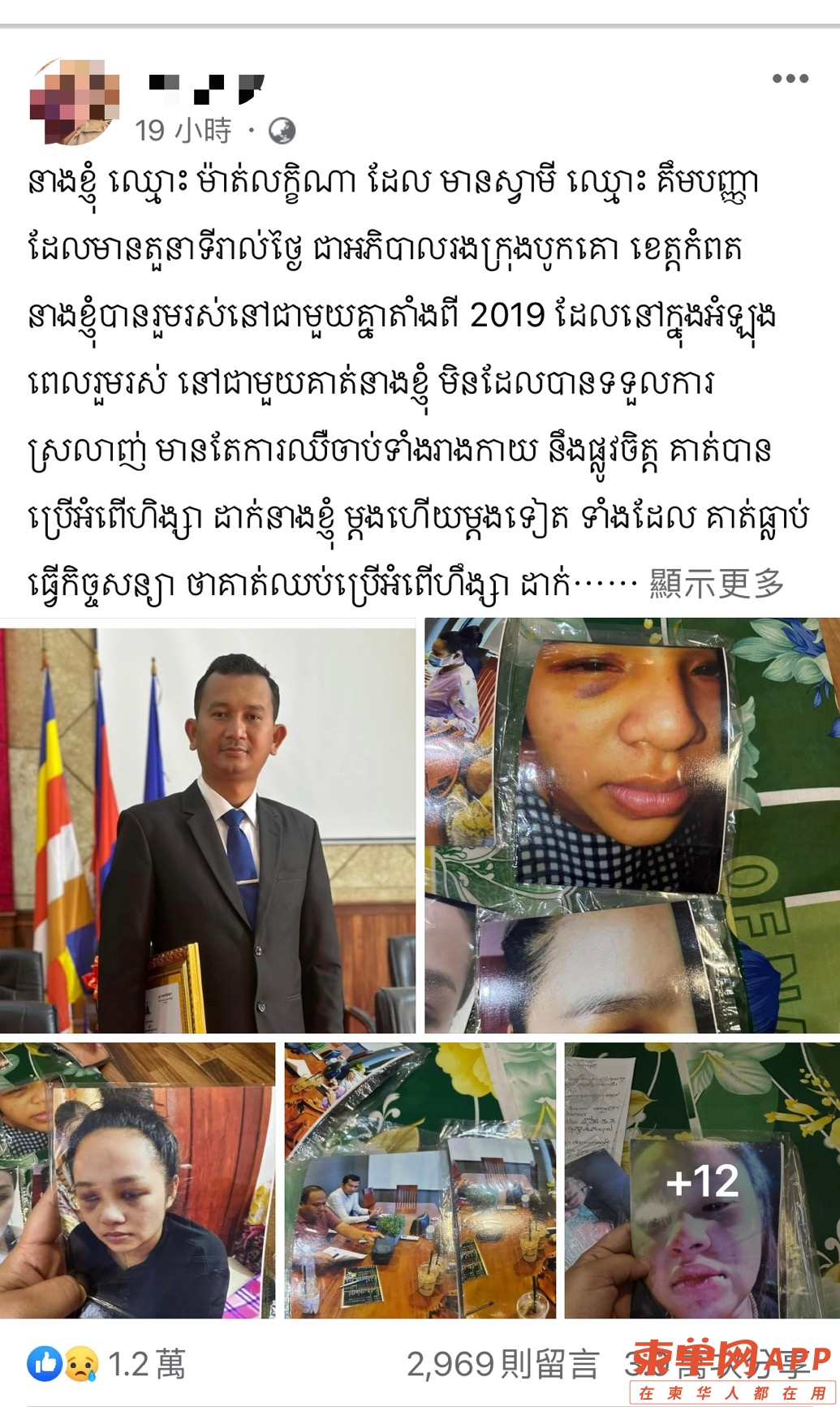View the 1.2萬 reactions list

point(107,1364)
